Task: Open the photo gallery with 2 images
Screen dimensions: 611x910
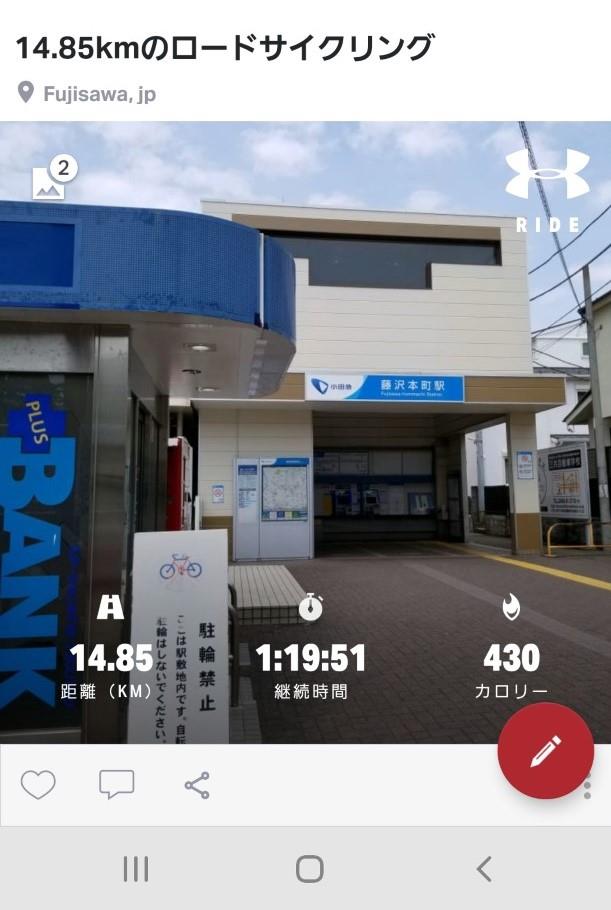Action: point(51,179)
